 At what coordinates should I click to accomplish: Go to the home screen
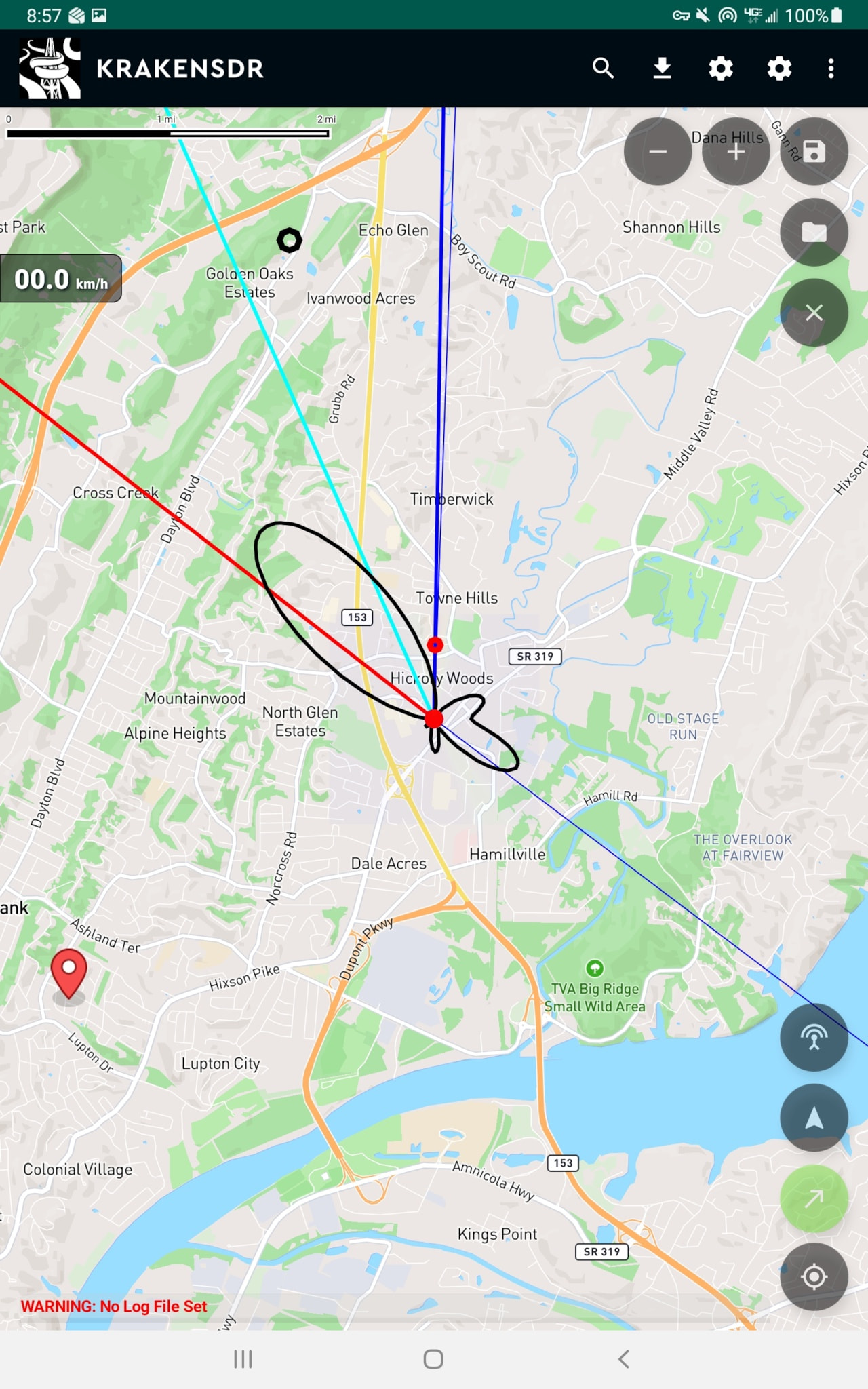click(433, 1359)
